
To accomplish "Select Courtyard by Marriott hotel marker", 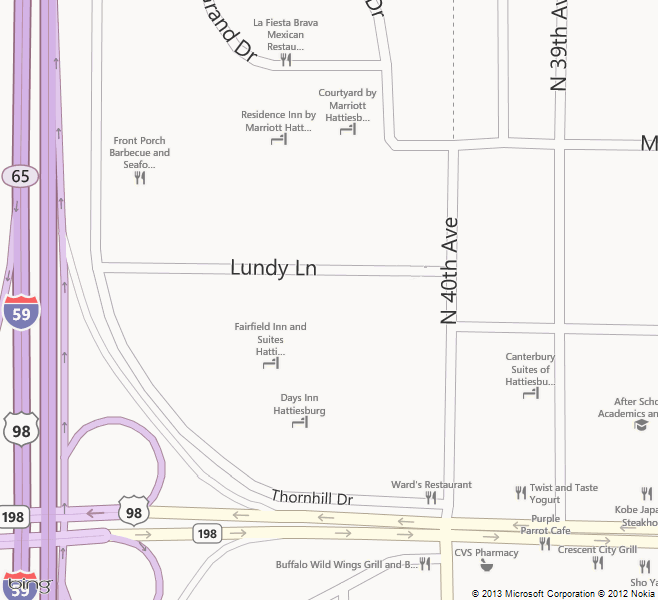I will (x=347, y=130).
